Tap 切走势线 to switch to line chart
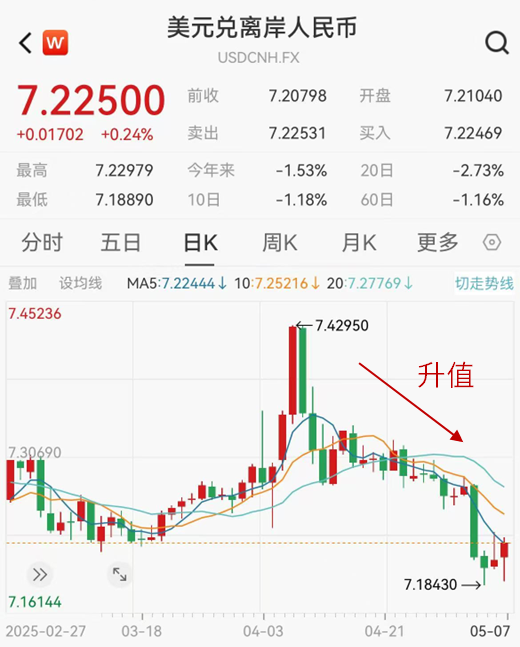Image resolution: width=520 pixels, height=647 pixels. (484, 283)
